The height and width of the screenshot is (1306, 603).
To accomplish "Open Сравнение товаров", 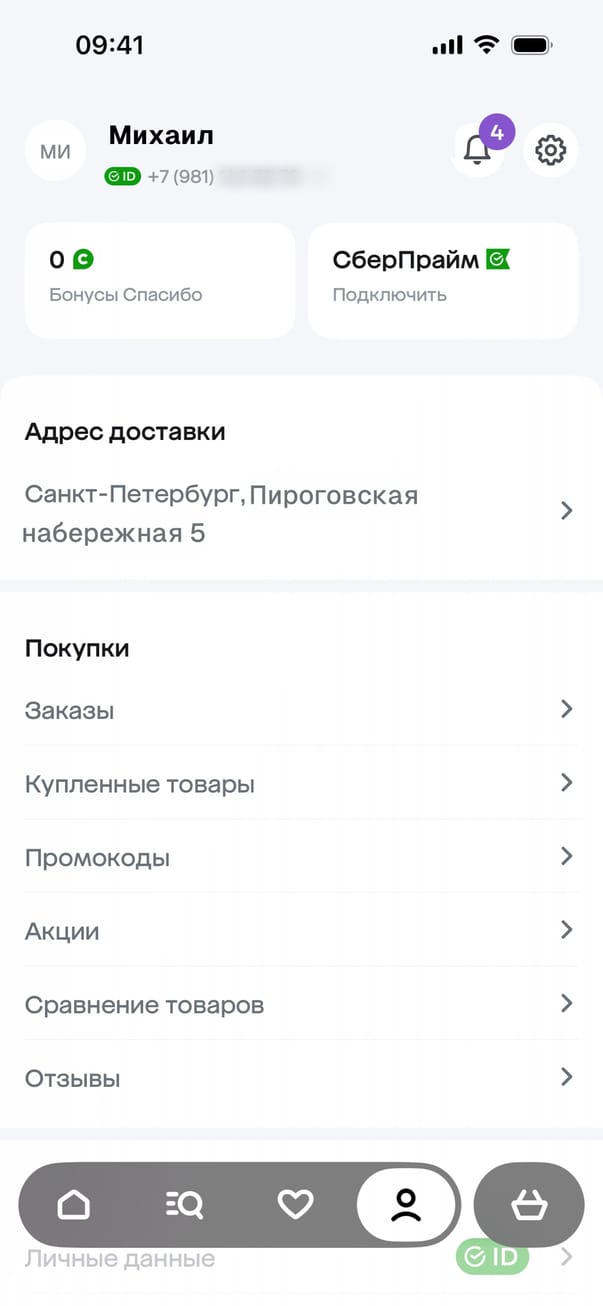I will (x=300, y=1005).
